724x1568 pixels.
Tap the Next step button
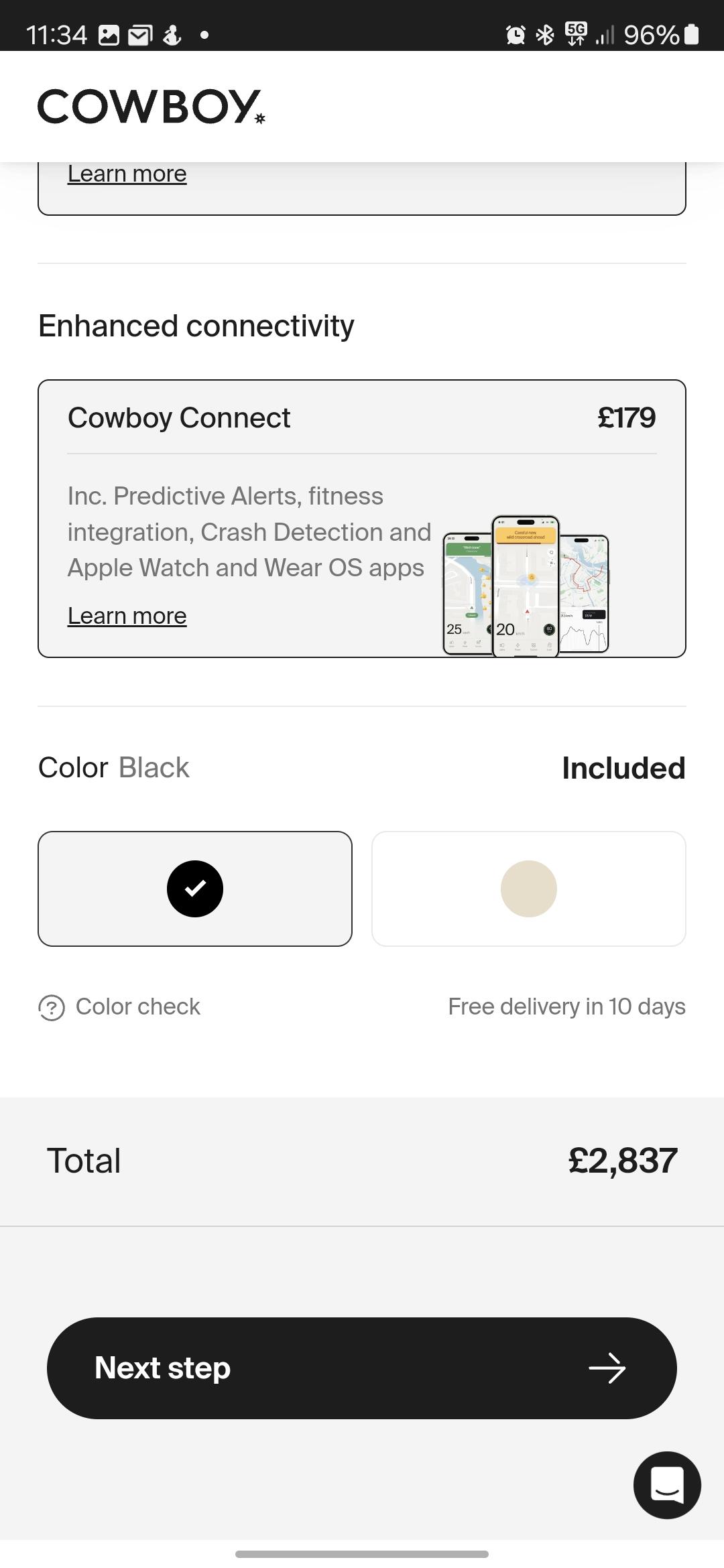tap(362, 1368)
